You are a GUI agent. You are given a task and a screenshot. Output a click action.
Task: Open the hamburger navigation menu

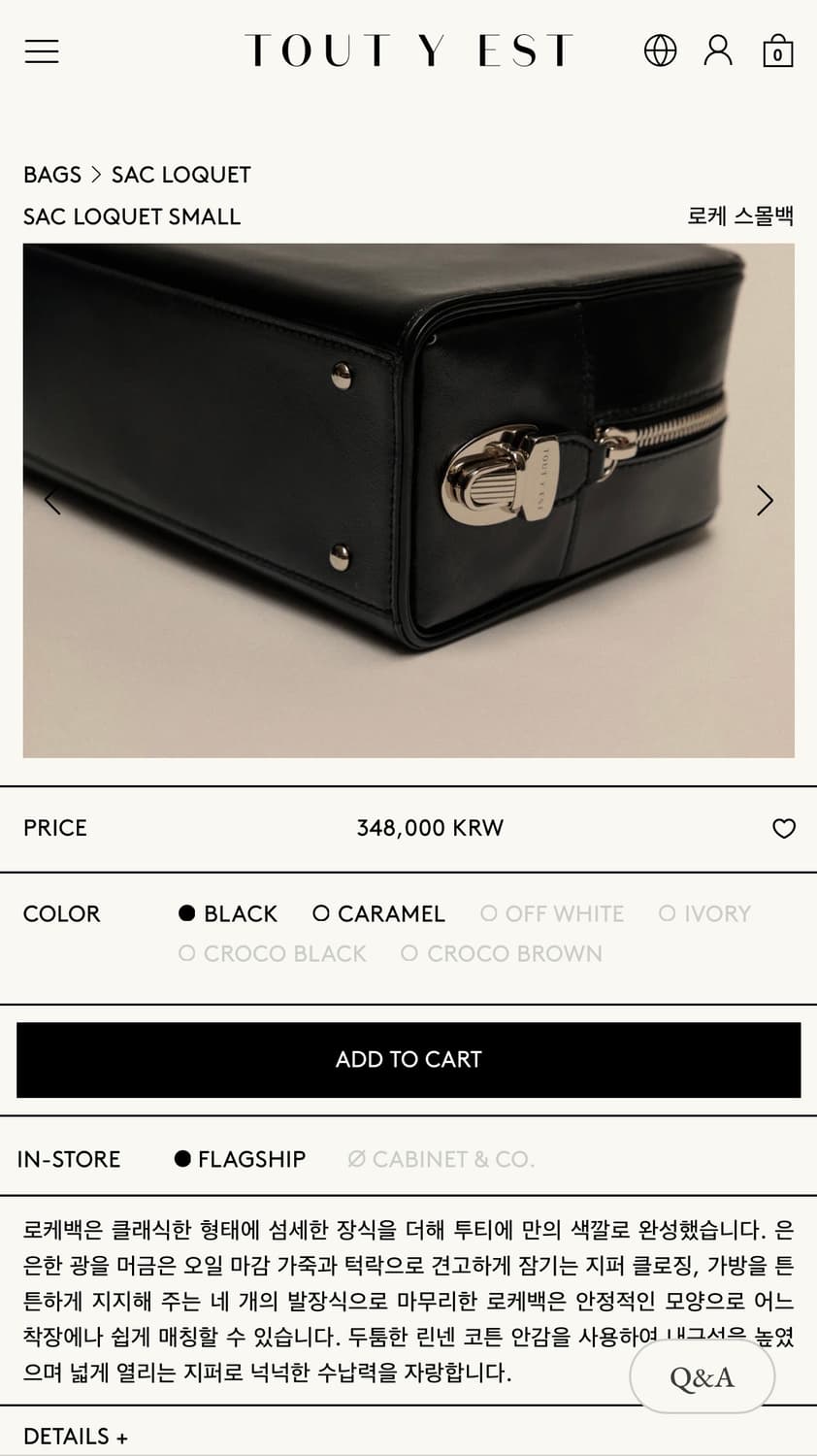41,50
